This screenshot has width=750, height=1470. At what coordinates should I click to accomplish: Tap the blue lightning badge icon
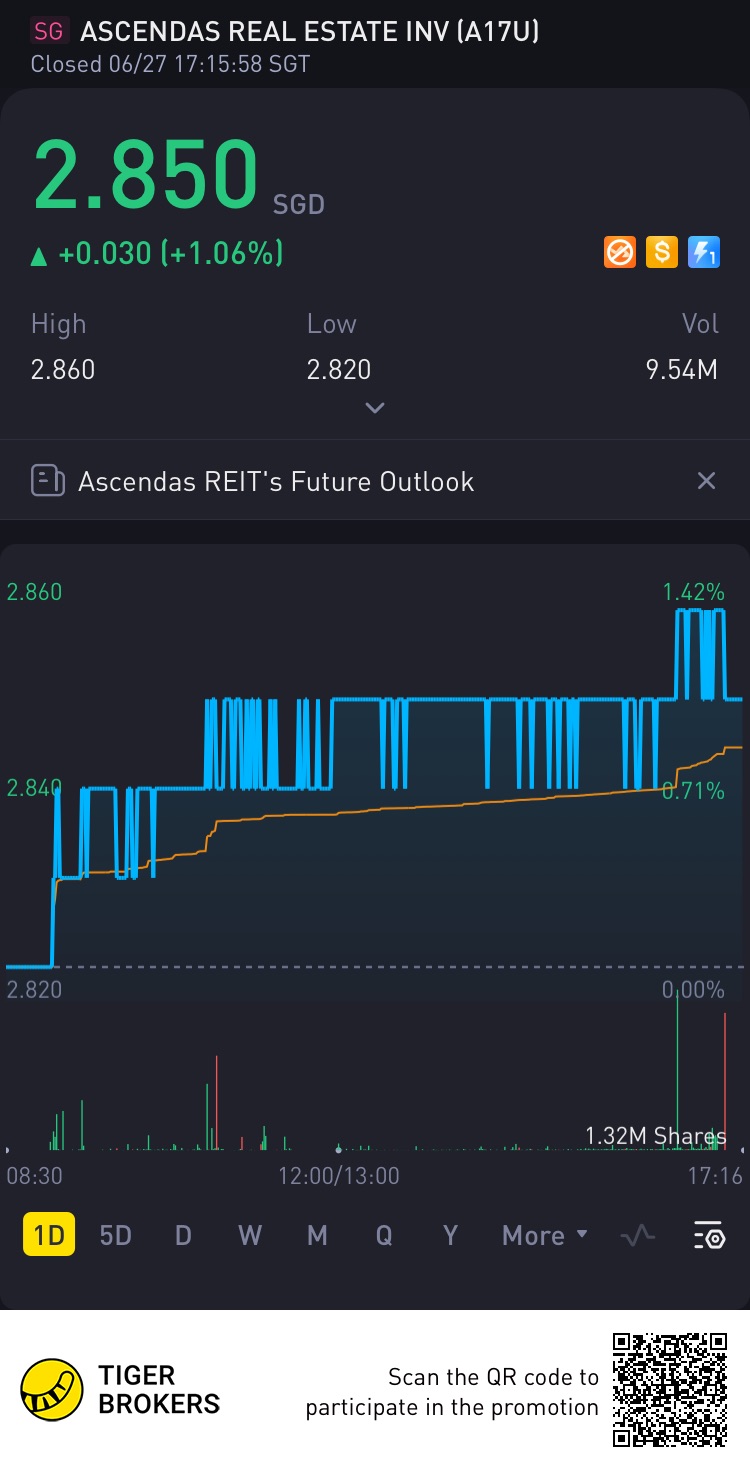point(704,252)
